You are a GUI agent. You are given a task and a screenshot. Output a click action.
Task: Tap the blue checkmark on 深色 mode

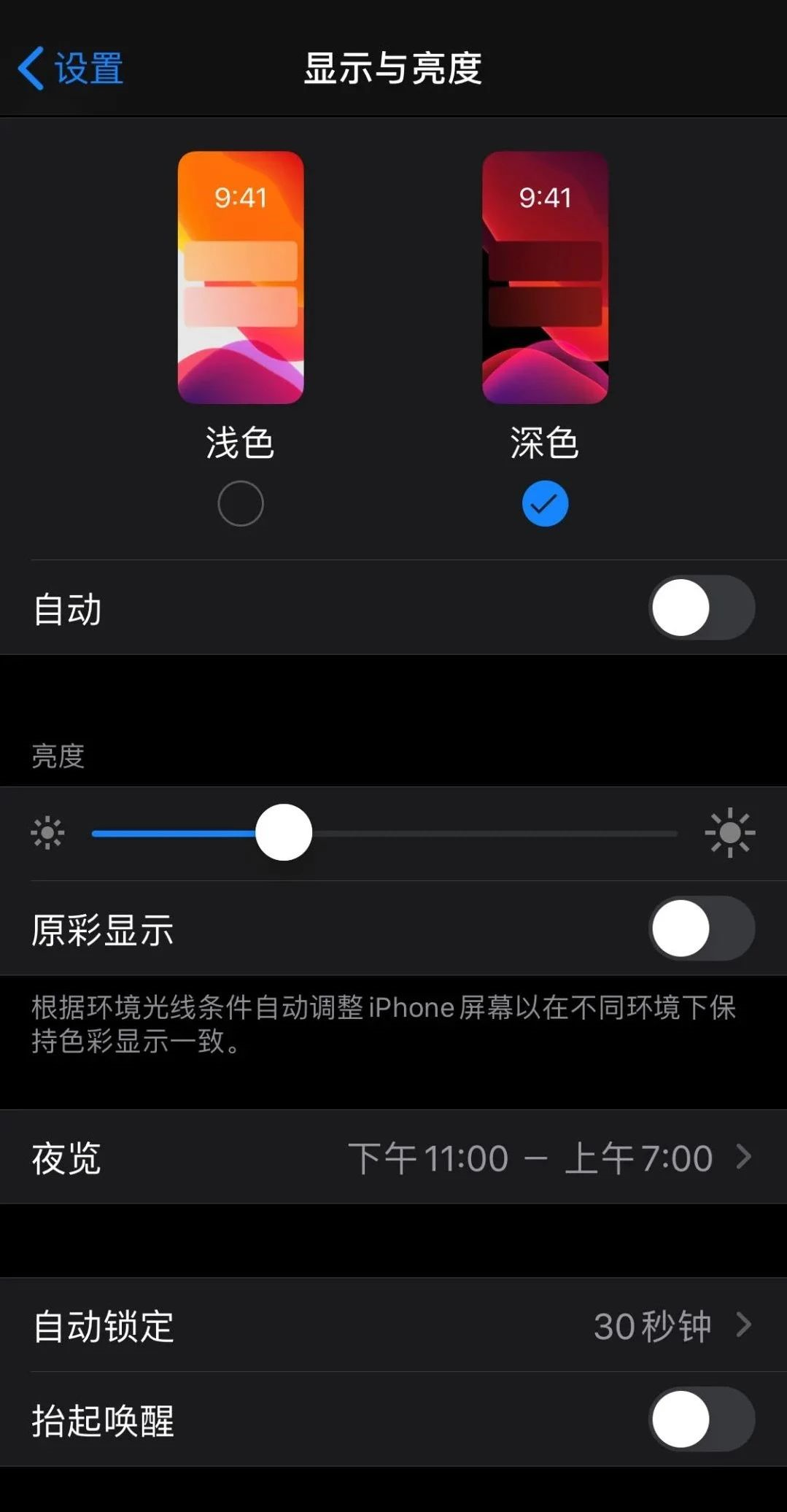point(546,503)
